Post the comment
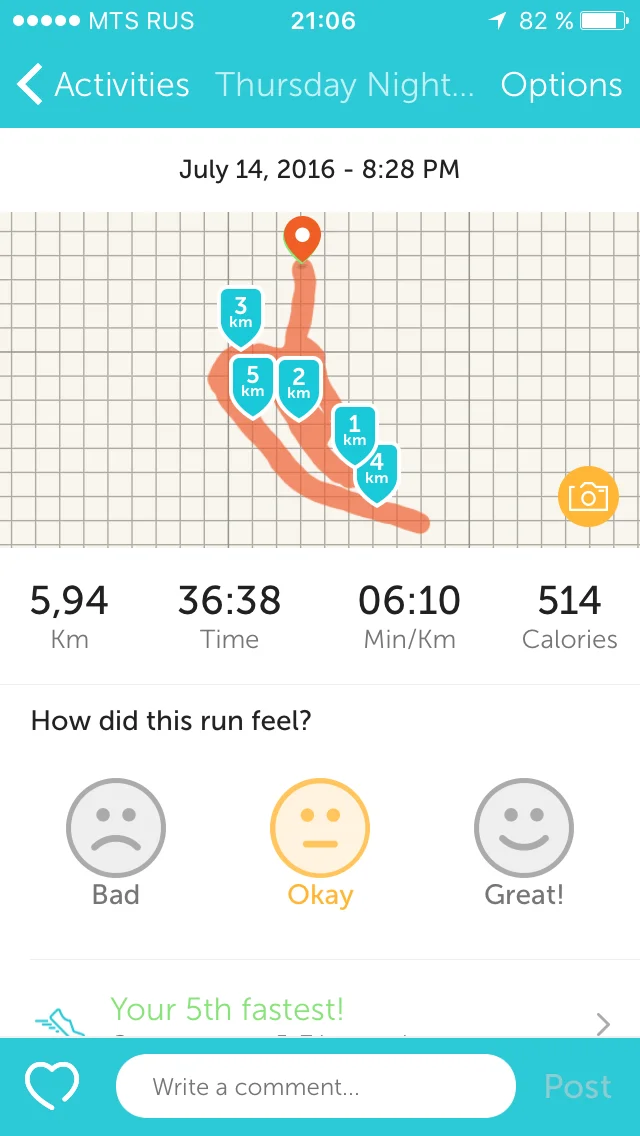640x1136 pixels. point(577,1086)
